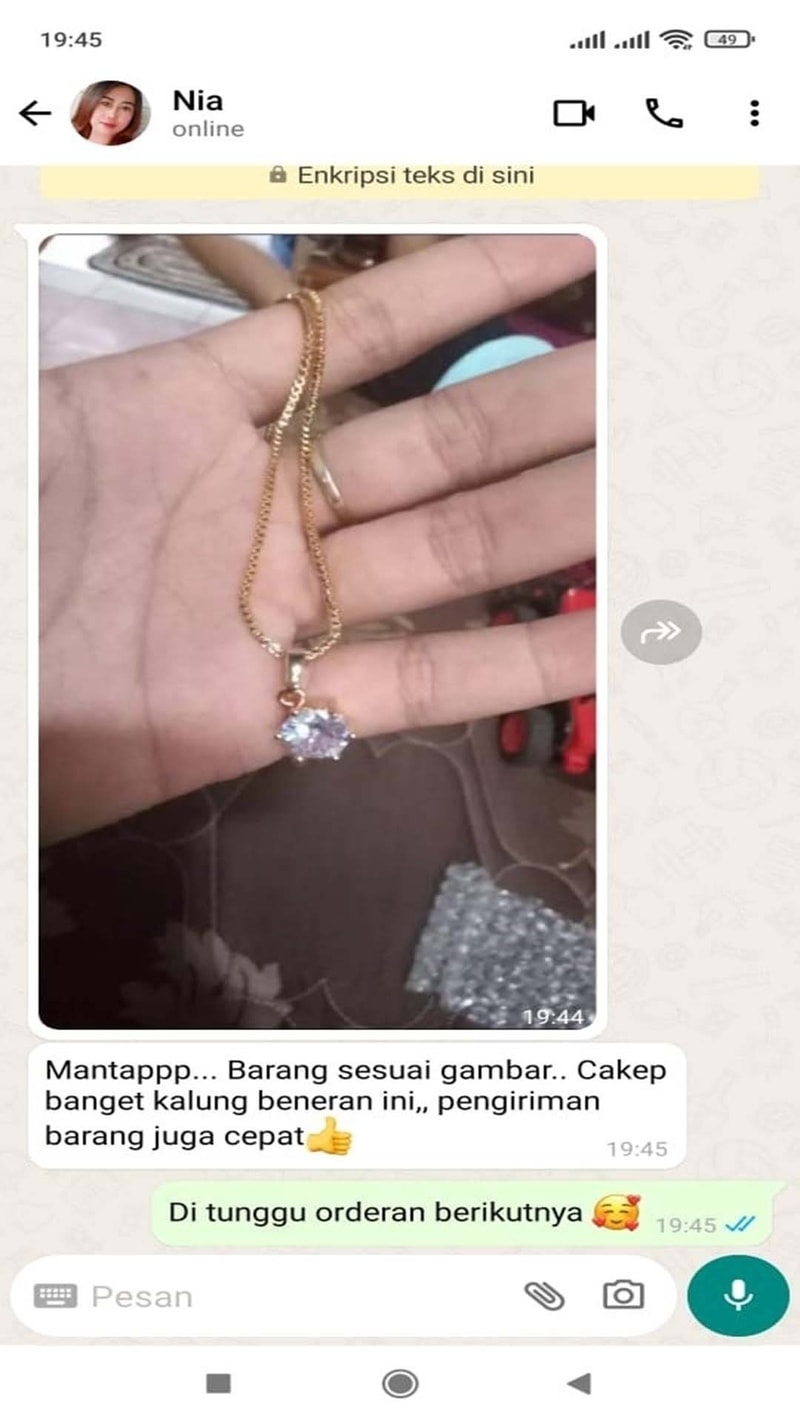Record a voice message
The width and height of the screenshot is (800, 1422).
tap(738, 1296)
